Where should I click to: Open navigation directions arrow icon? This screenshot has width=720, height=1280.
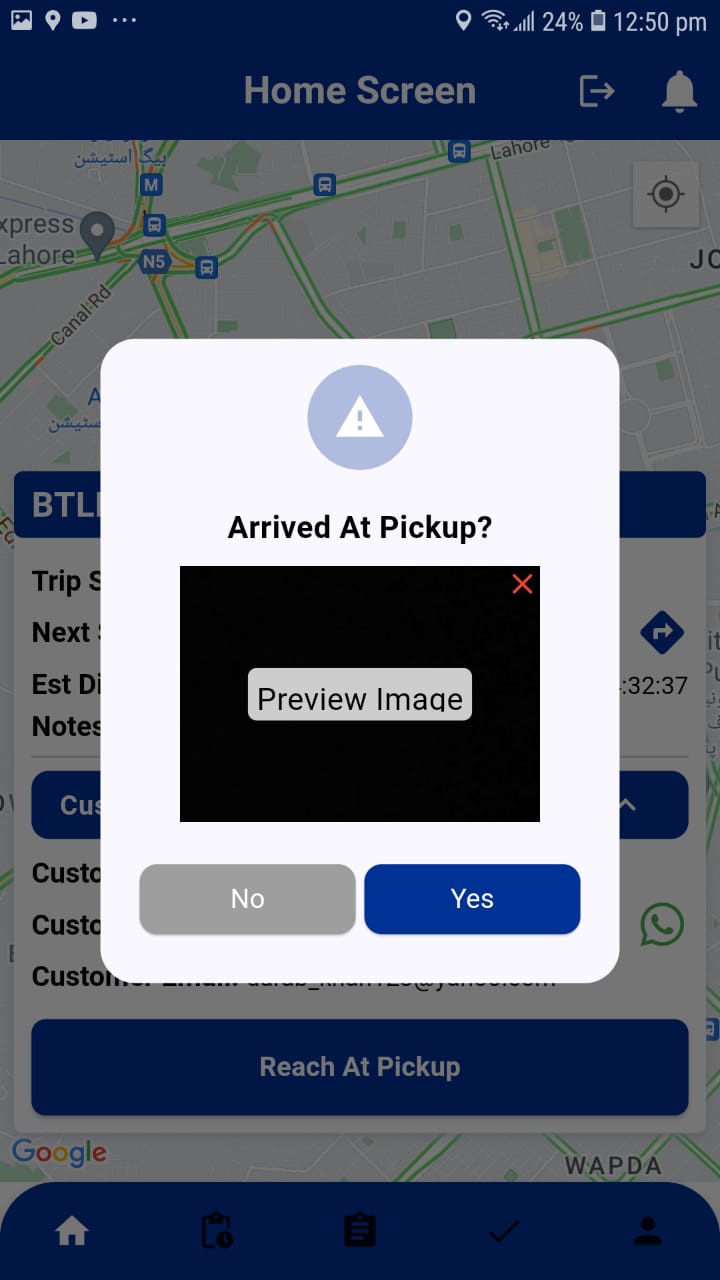click(661, 632)
